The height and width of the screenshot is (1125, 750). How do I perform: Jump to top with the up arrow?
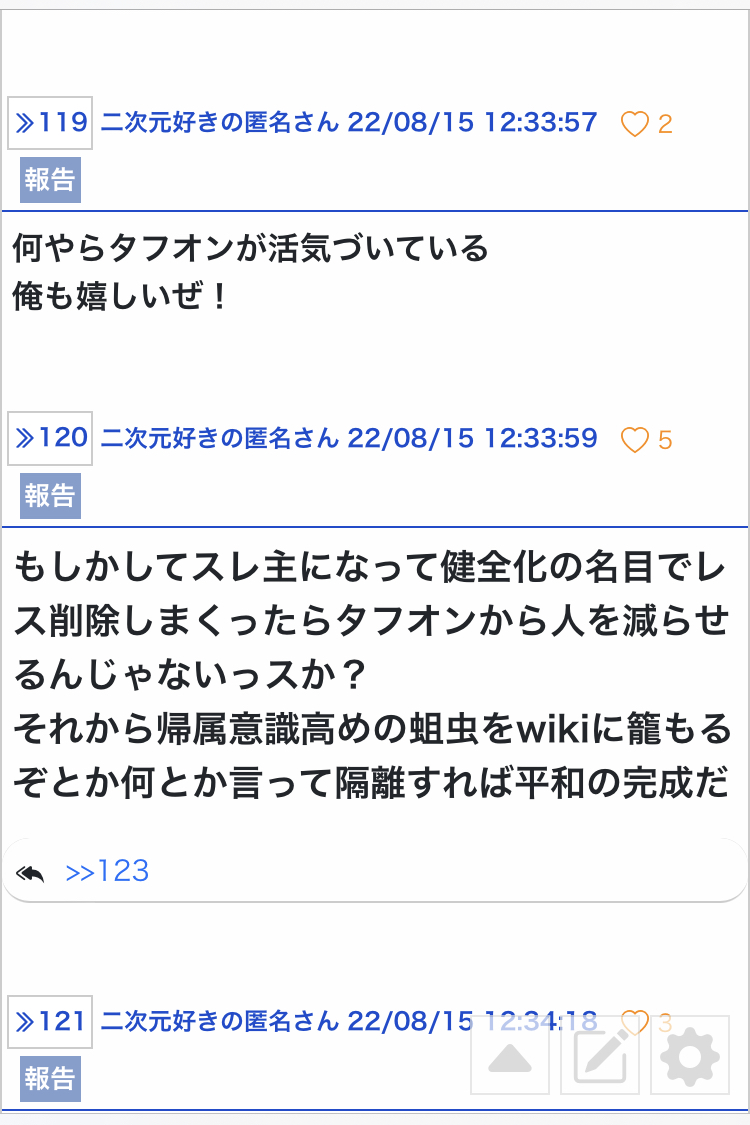(510, 1059)
